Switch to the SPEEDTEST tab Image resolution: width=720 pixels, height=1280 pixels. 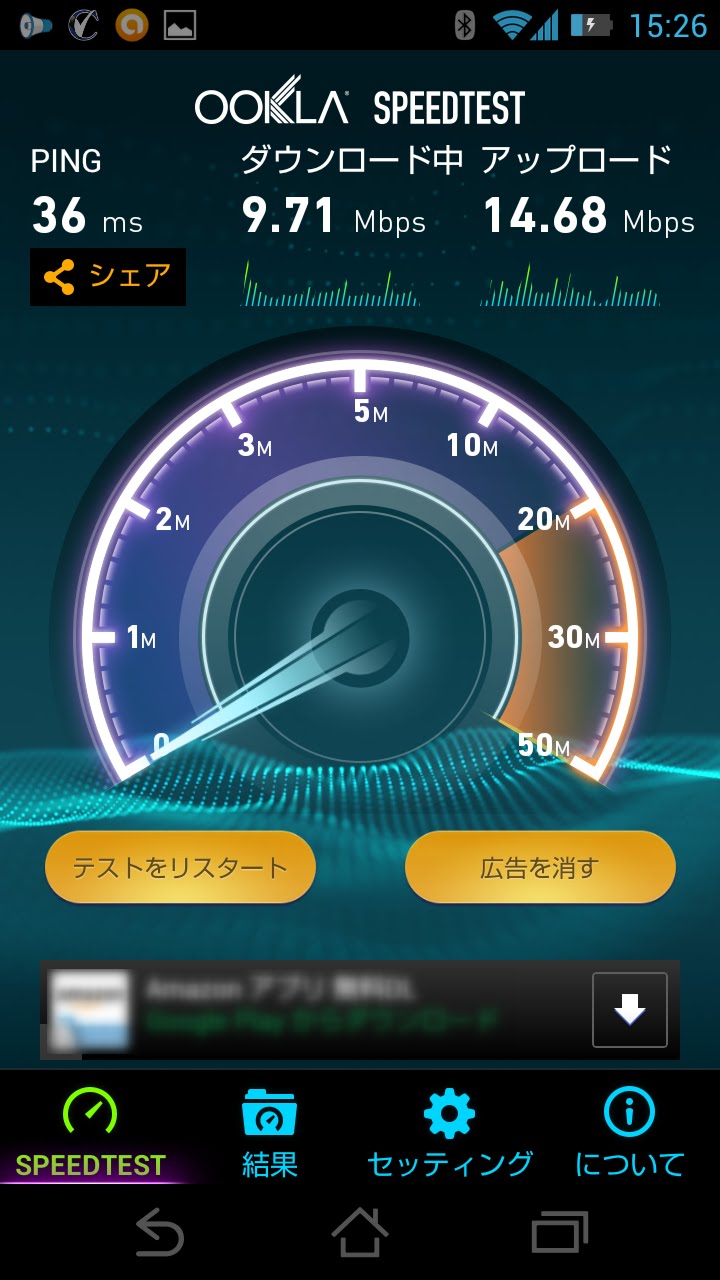90,1133
